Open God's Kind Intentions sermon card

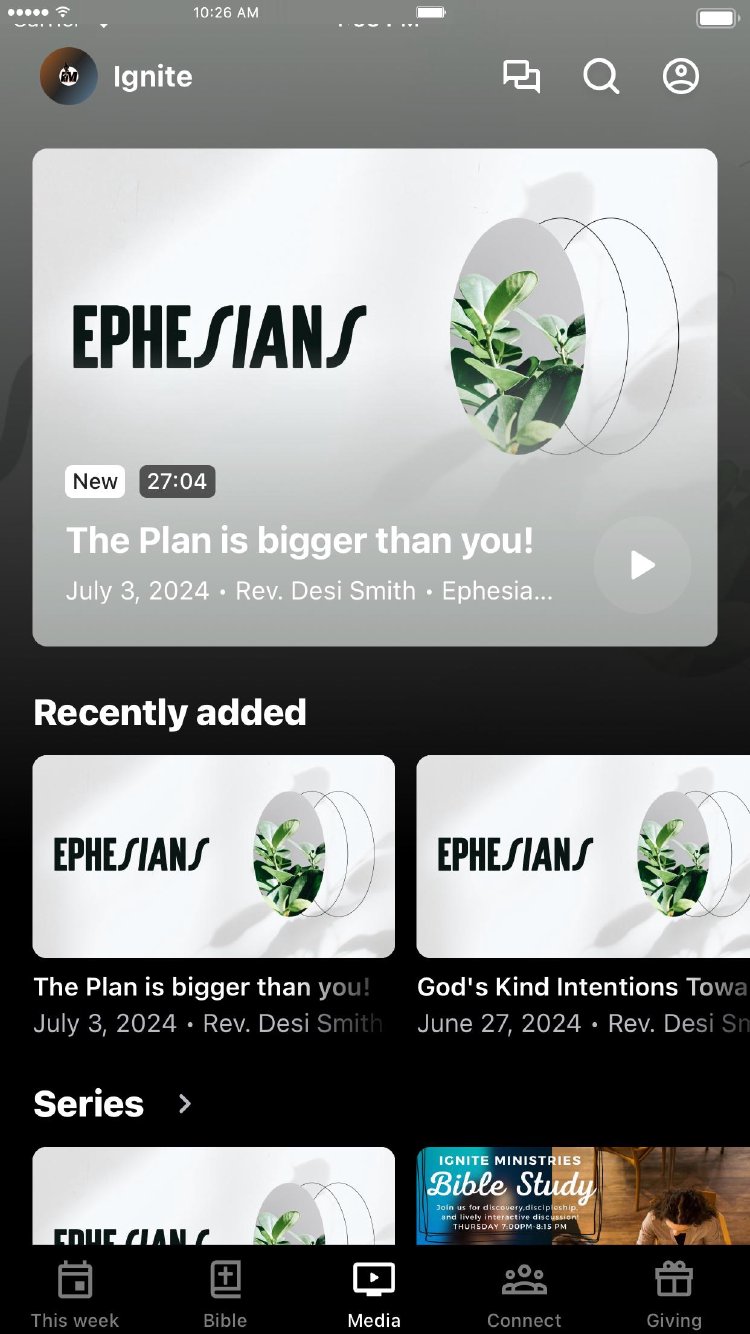[x=583, y=857]
